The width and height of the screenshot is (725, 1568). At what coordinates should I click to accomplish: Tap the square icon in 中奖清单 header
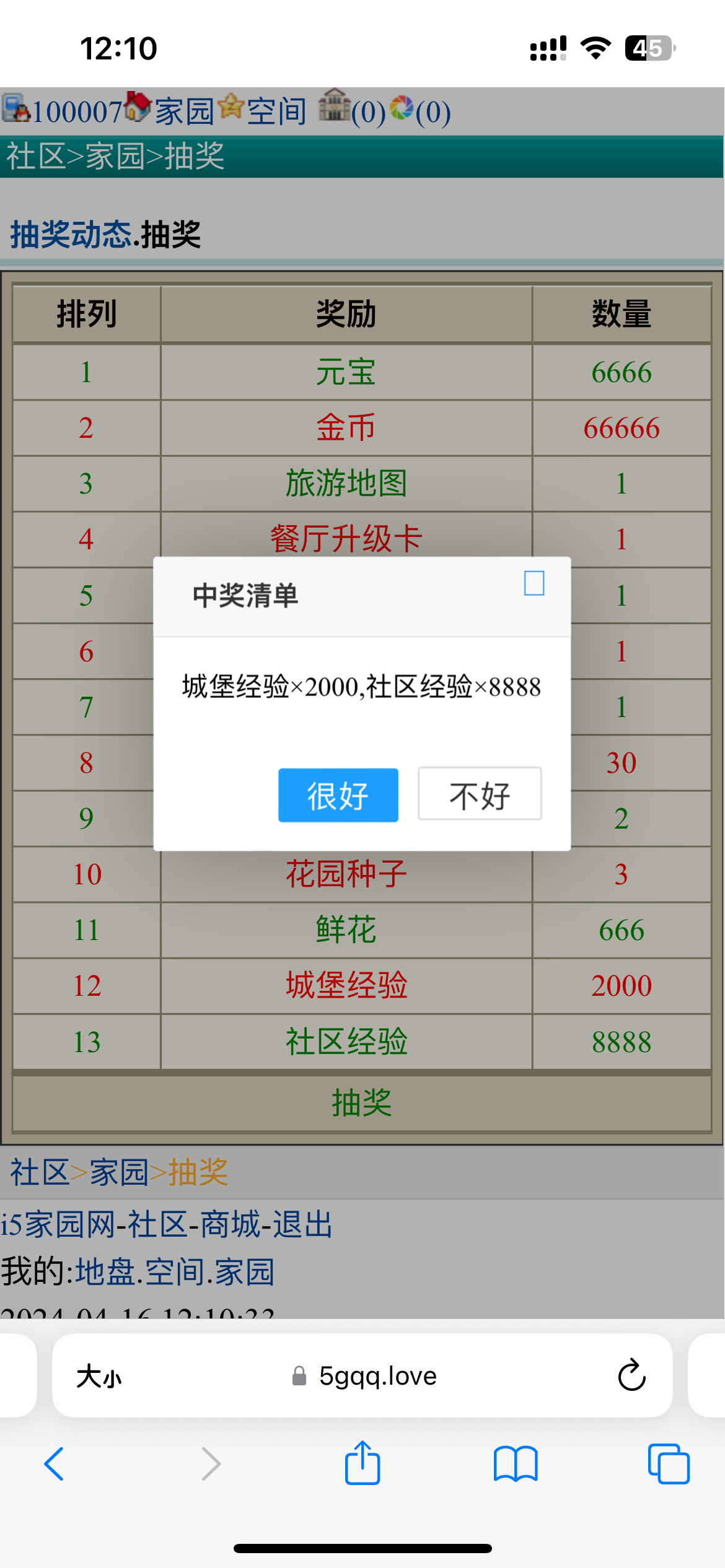[x=534, y=583]
